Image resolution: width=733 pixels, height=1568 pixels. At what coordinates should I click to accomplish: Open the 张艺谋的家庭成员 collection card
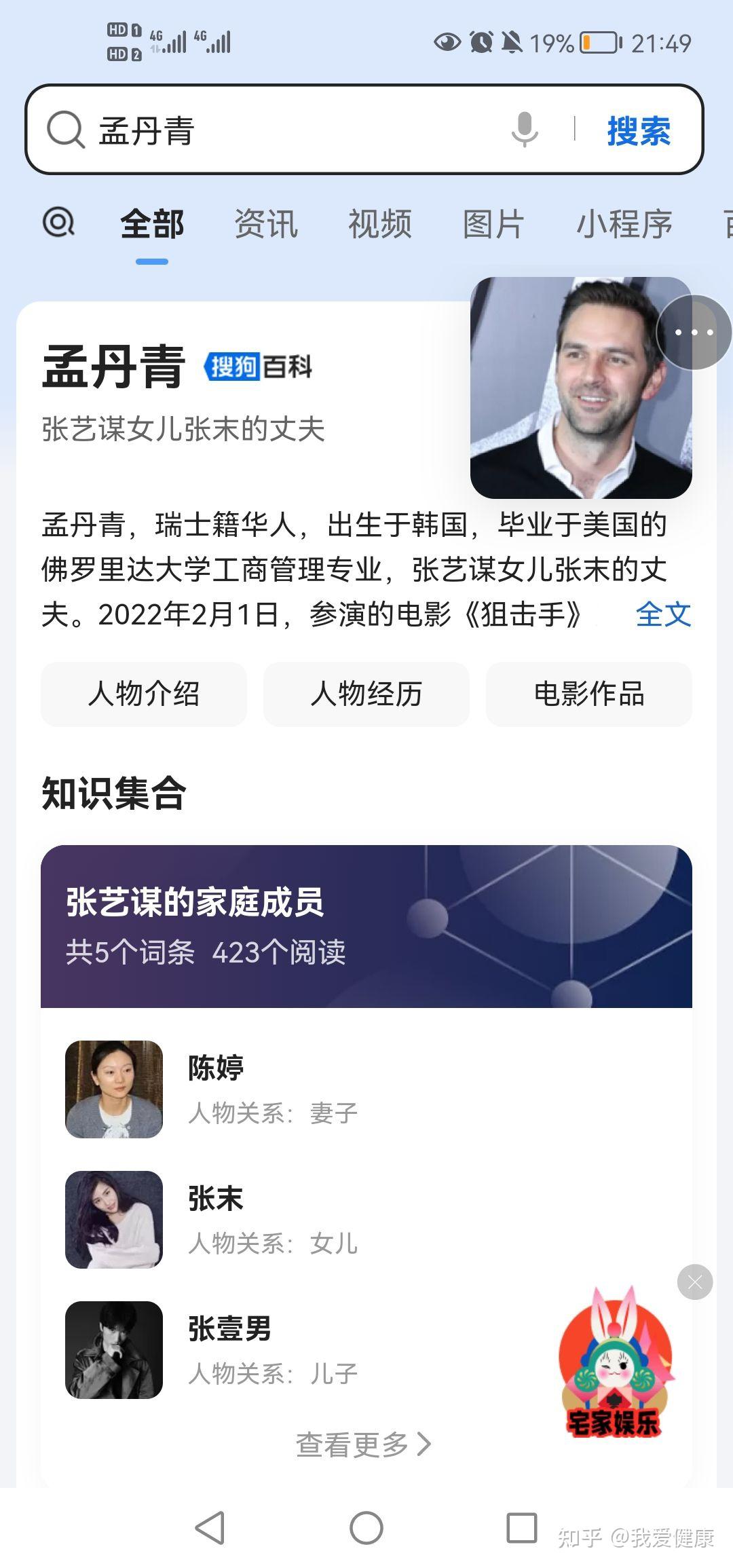(x=366, y=926)
